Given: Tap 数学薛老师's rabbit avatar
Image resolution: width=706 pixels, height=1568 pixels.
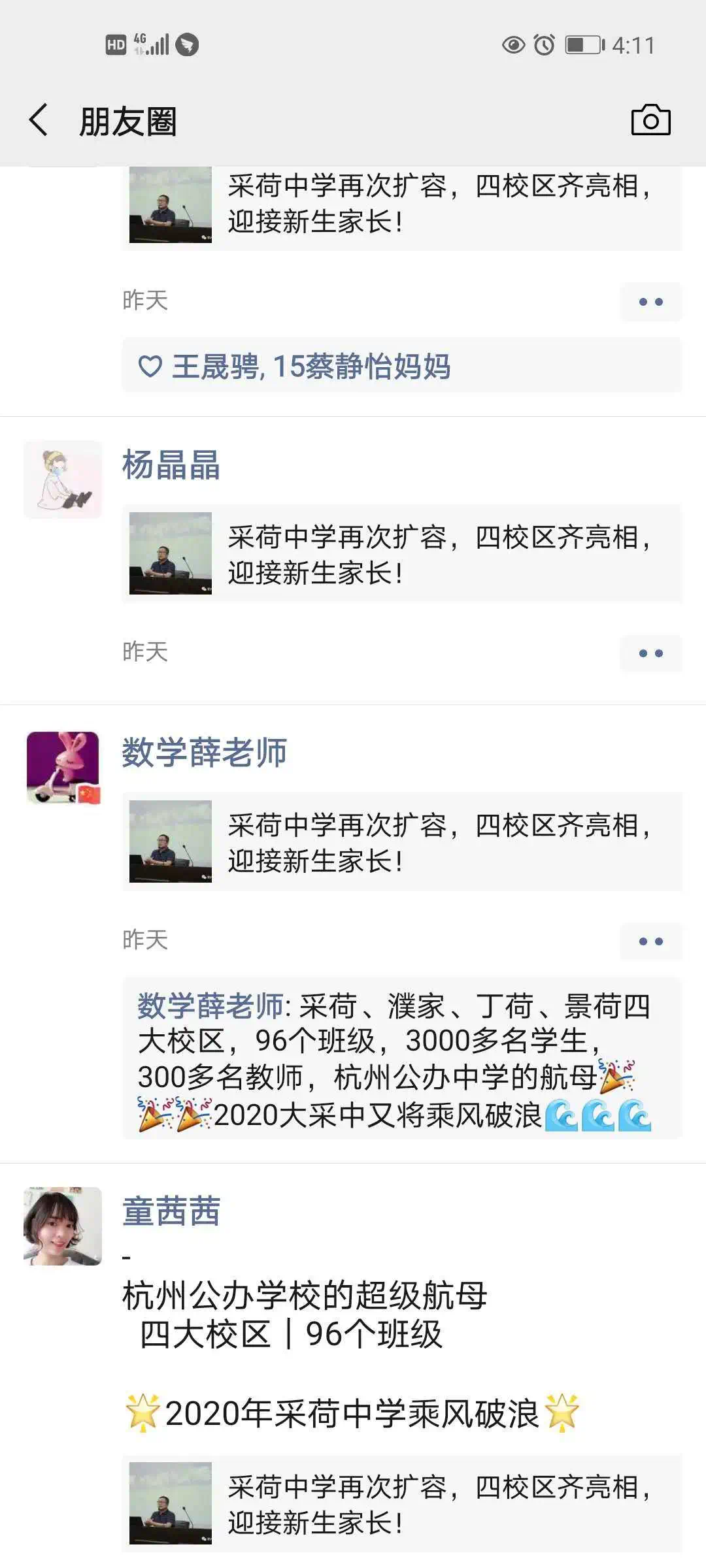Looking at the screenshot, I should coord(63,768).
